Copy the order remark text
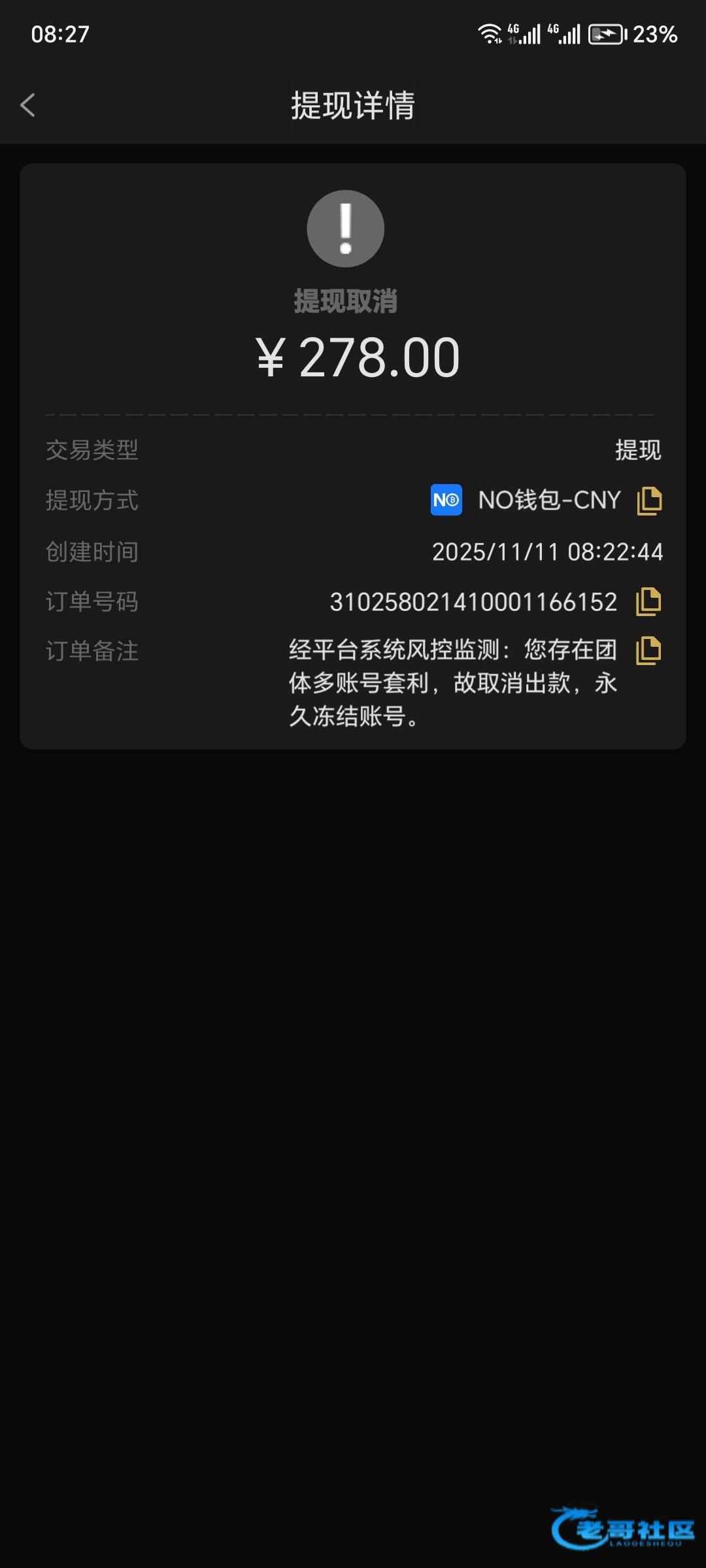The width and height of the screenshot is (706, 1568). pos(648,651)
